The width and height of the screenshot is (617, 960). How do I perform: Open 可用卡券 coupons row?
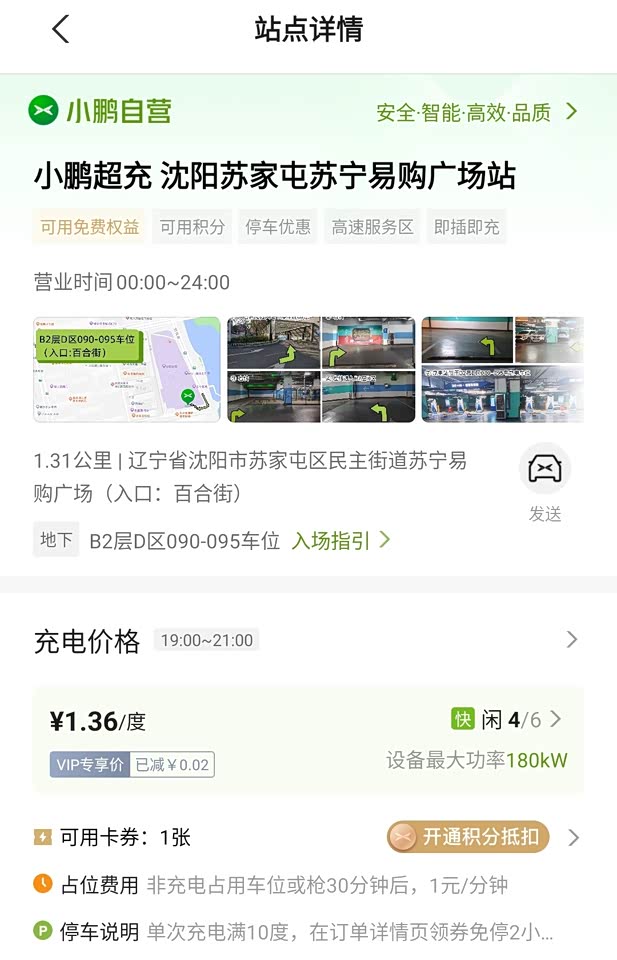[x=125, y=837]
